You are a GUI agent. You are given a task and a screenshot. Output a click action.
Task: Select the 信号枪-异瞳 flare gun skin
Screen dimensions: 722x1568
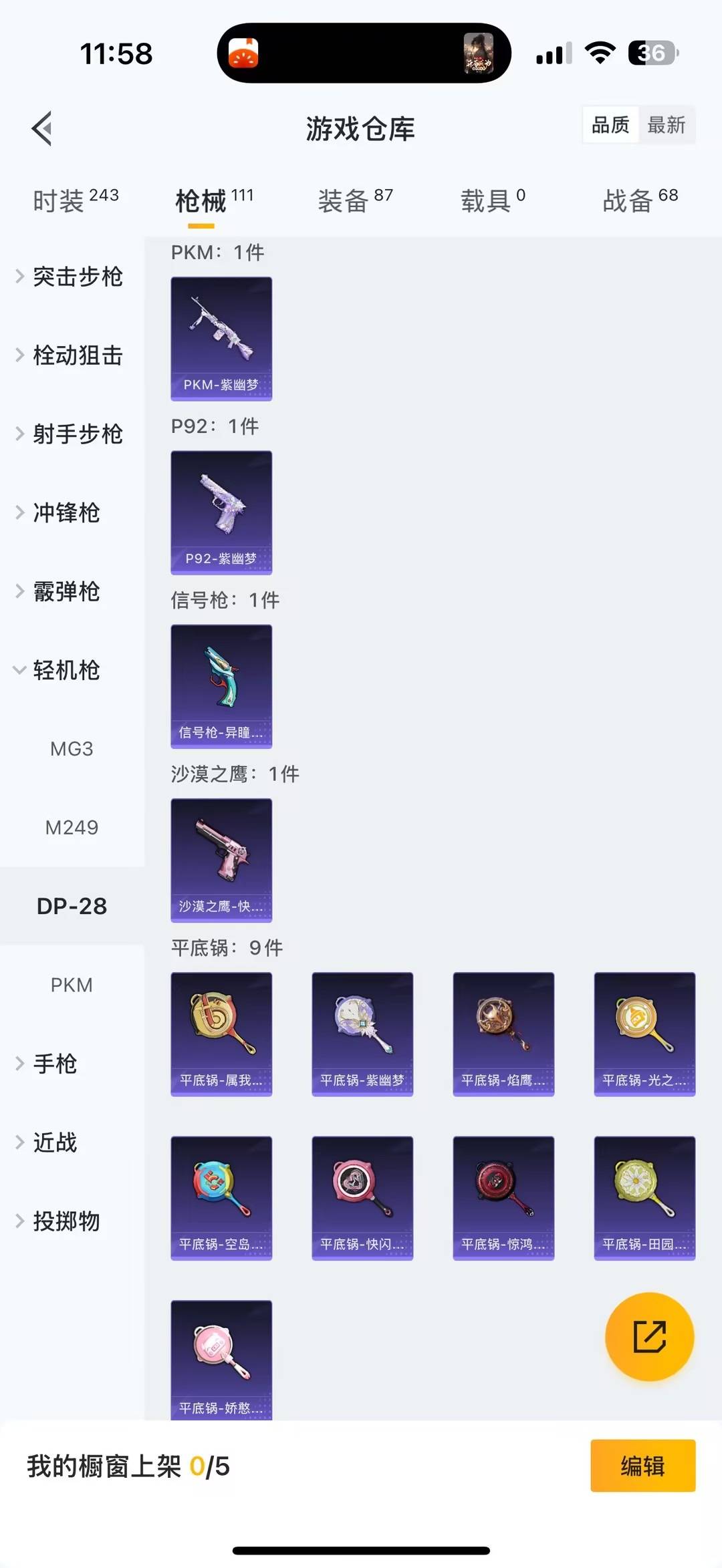click(221, 687)
